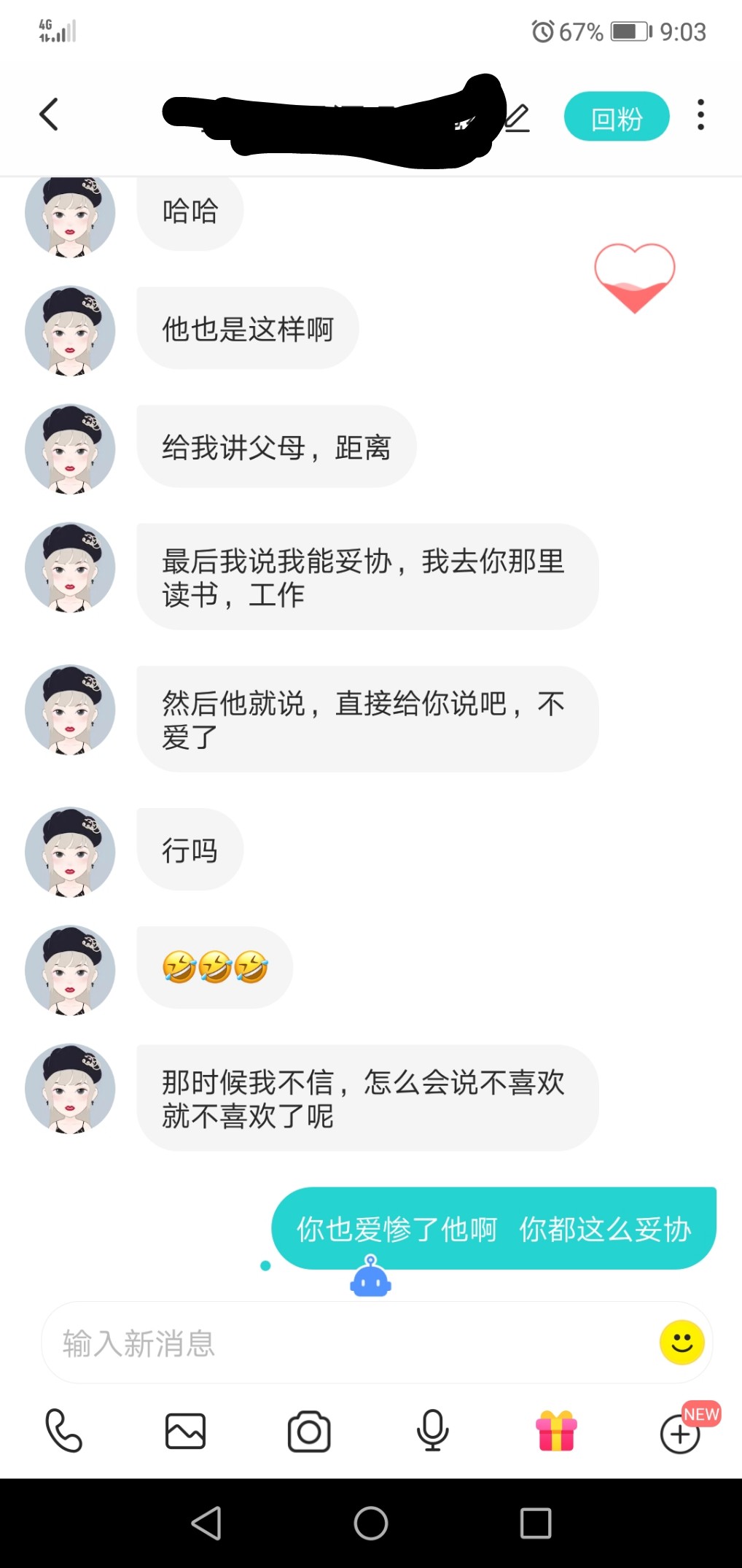Go back from this chat

click(49, 115)
